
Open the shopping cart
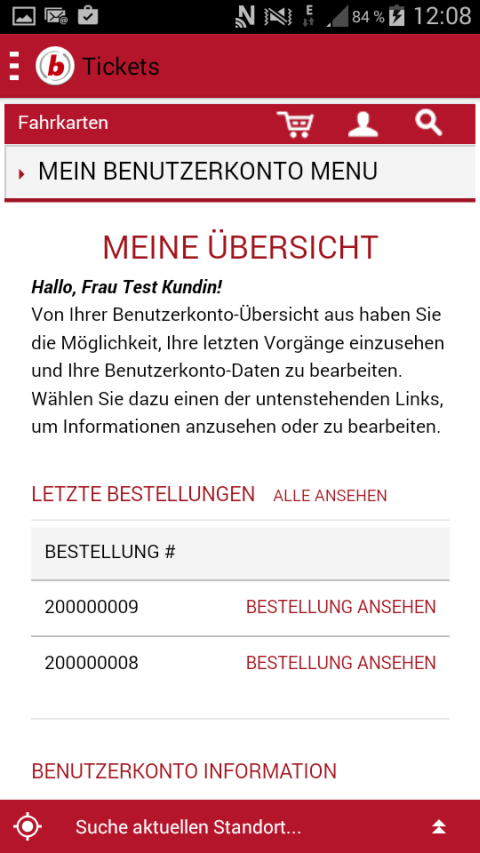pos(295,124)
